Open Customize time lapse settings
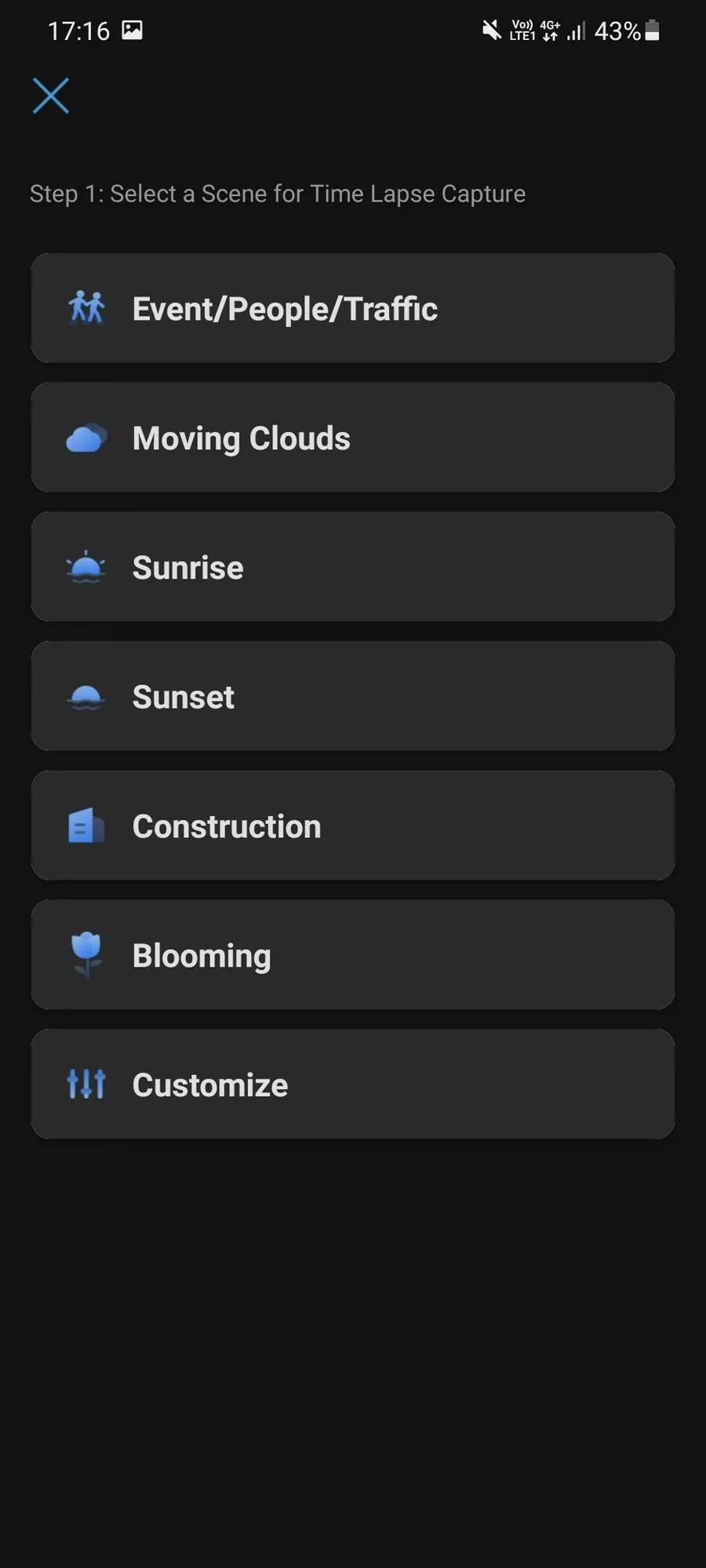The image size is (706, 1568). pyautogui.click(x=353, y=1084)
